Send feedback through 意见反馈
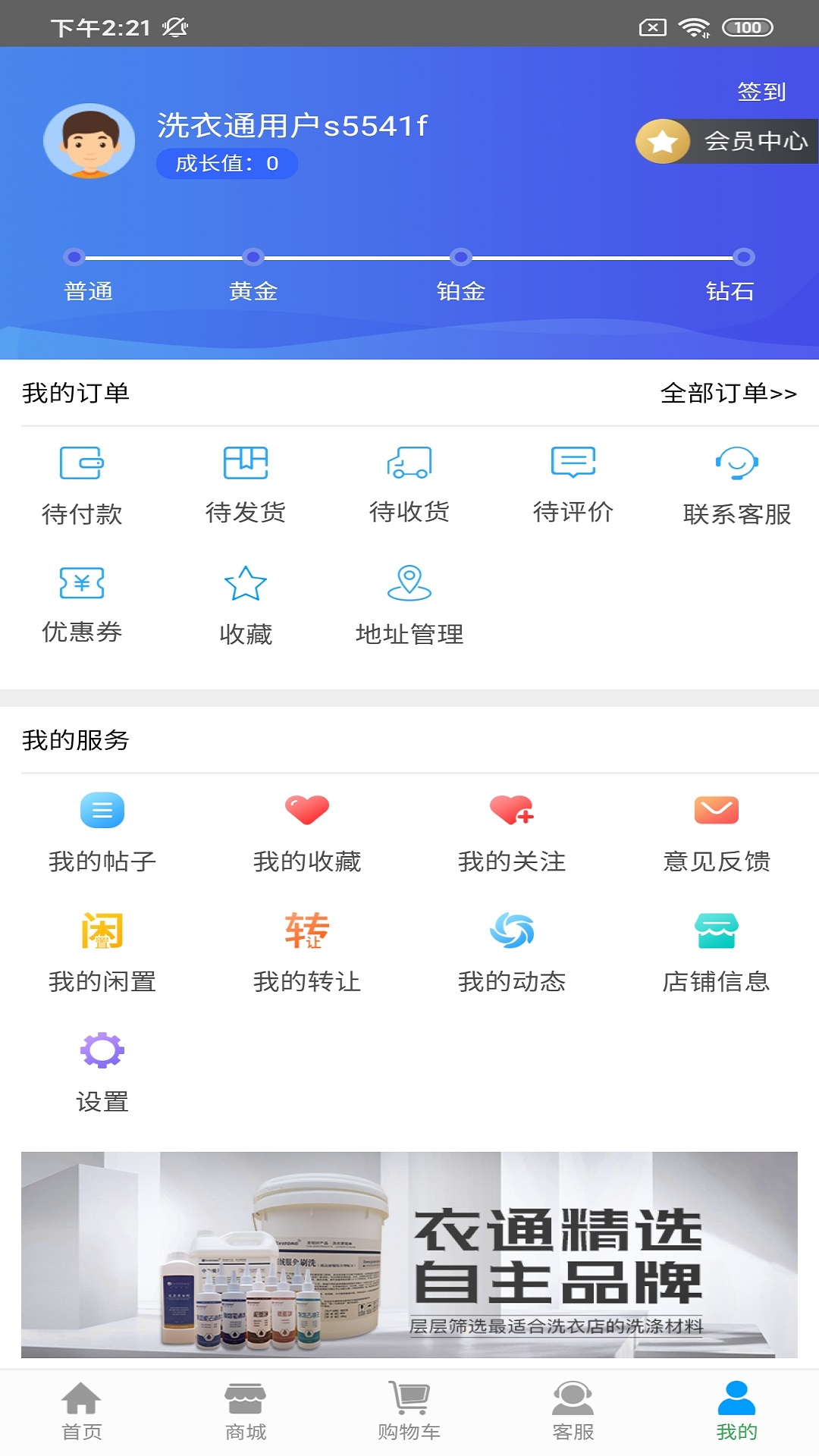The width and height of the screenshot is (819, 1456). 717,830
